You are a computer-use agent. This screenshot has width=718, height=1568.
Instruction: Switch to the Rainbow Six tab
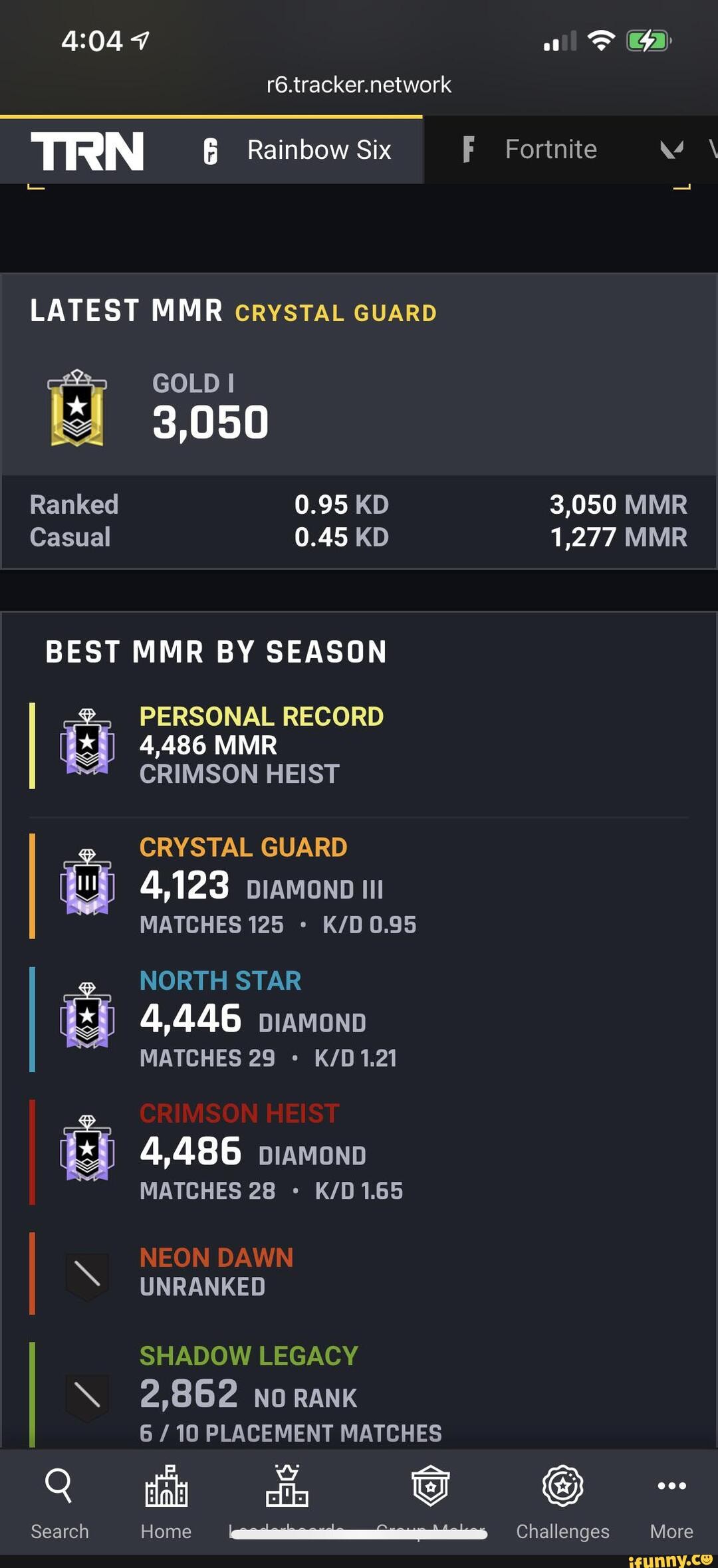(297, 150)
